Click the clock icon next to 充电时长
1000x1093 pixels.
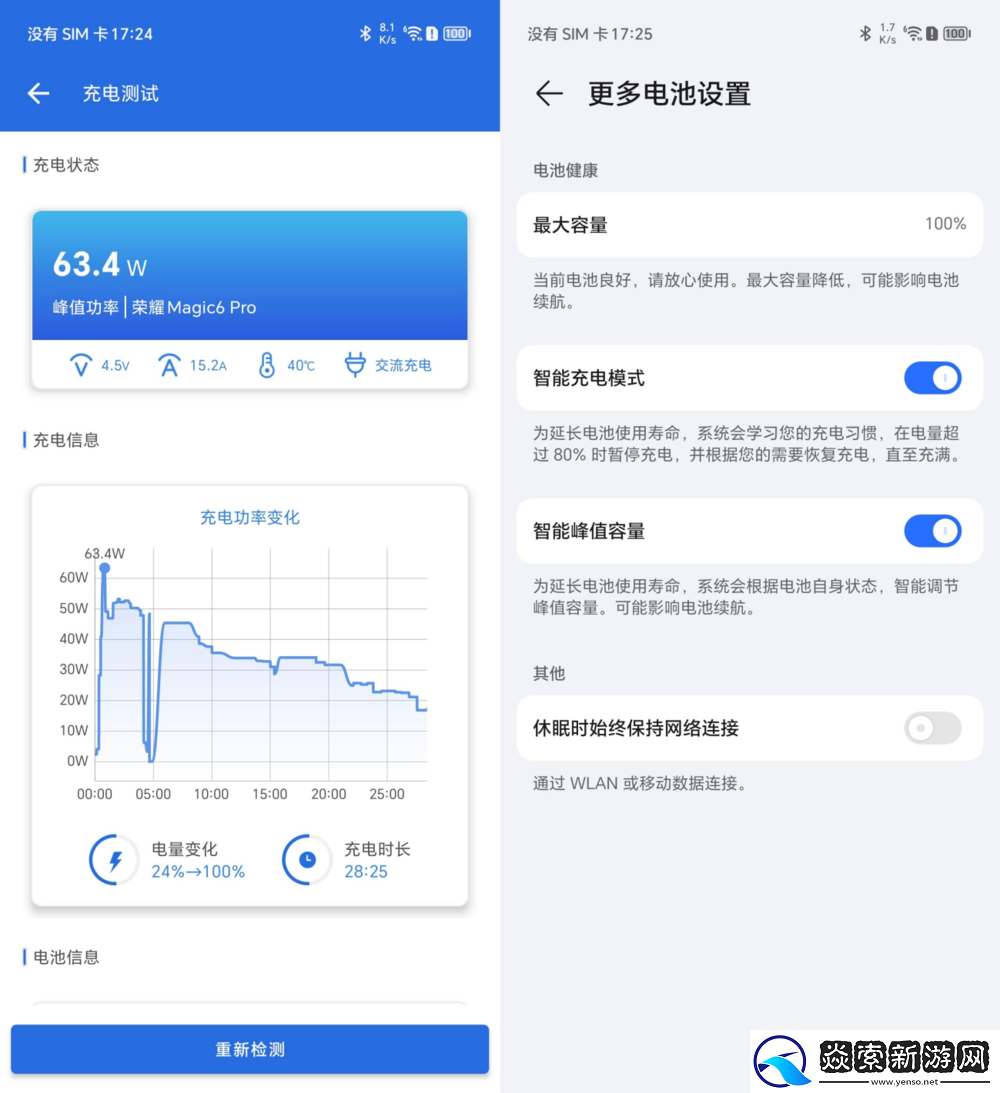click(306, 859)
